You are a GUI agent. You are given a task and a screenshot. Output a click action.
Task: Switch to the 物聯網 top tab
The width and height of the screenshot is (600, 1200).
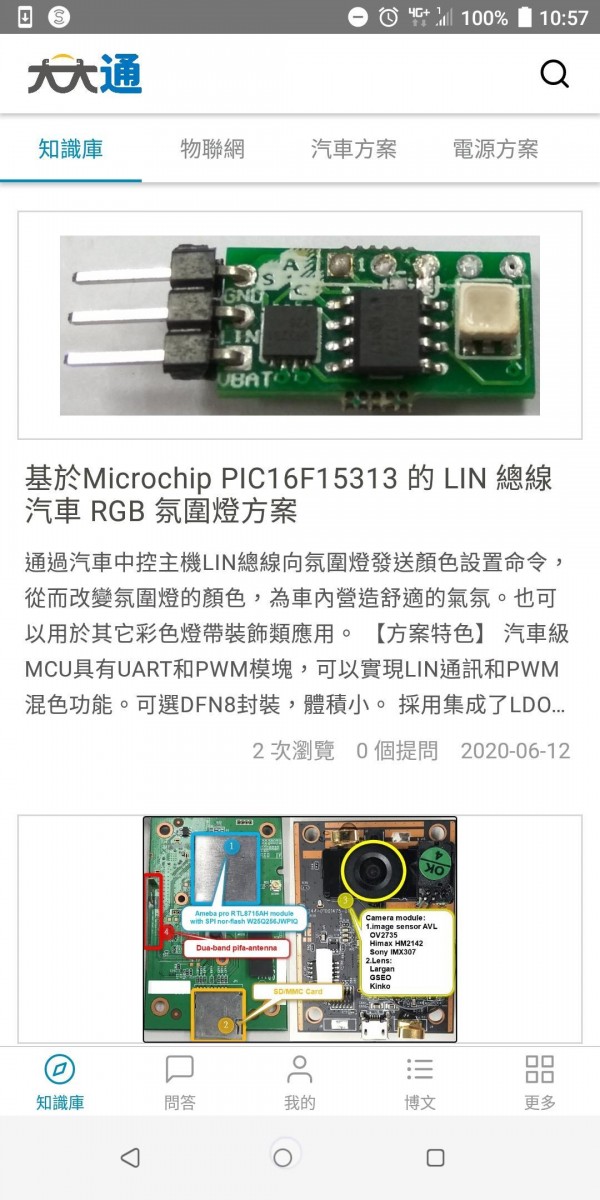tap(212, 149)
